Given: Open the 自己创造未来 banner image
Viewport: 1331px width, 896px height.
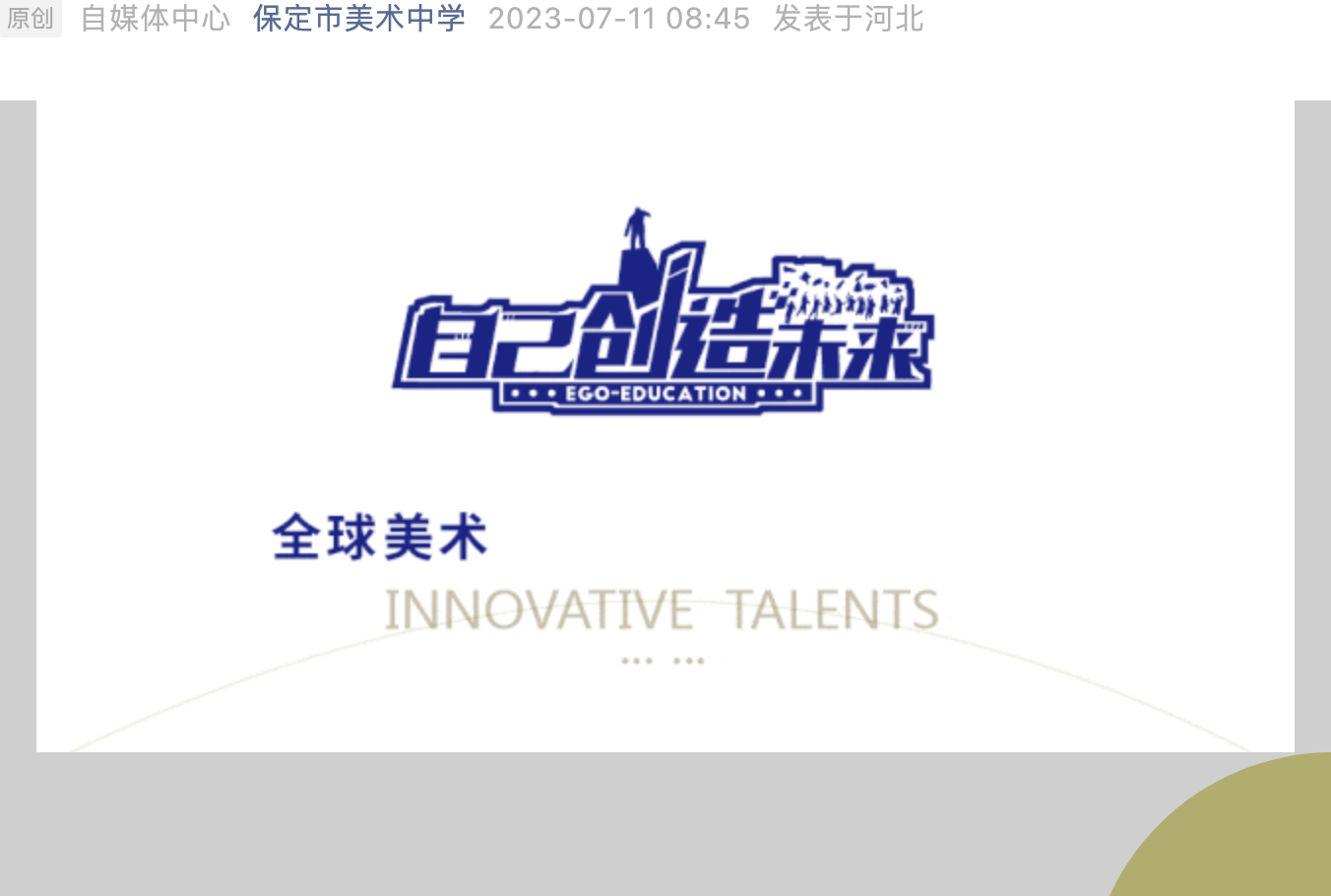Looking at the screenshot, I should tap(665, 425).
